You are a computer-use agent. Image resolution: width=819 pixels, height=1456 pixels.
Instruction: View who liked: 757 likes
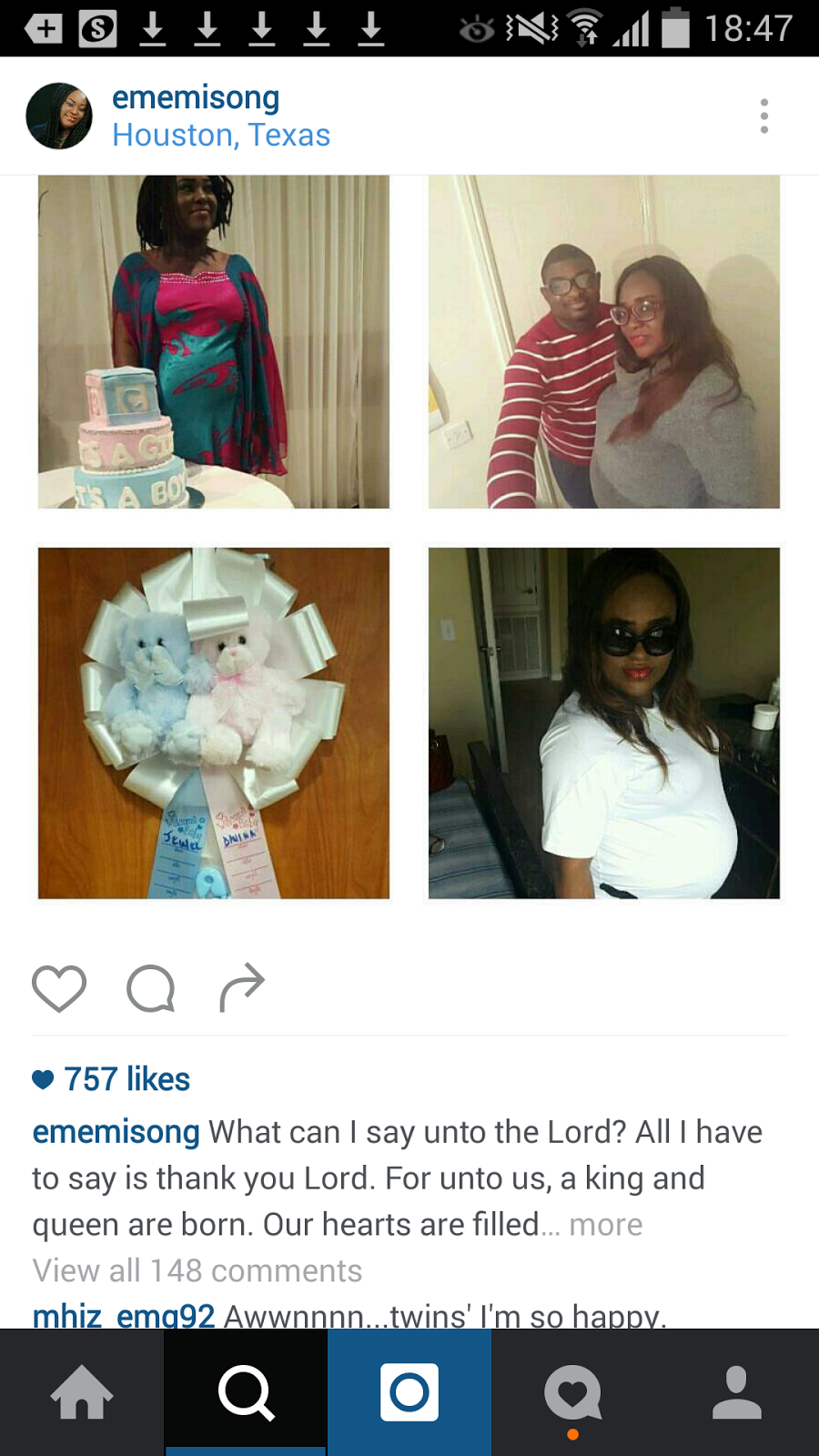point(126,1079)
